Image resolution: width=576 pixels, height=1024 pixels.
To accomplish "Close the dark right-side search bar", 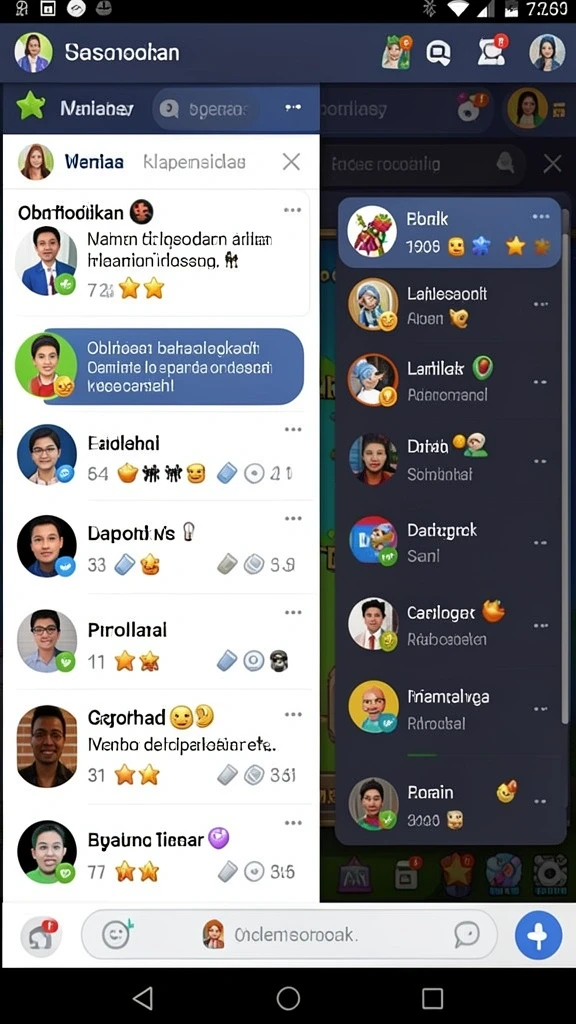I will [x=552, y=163].
